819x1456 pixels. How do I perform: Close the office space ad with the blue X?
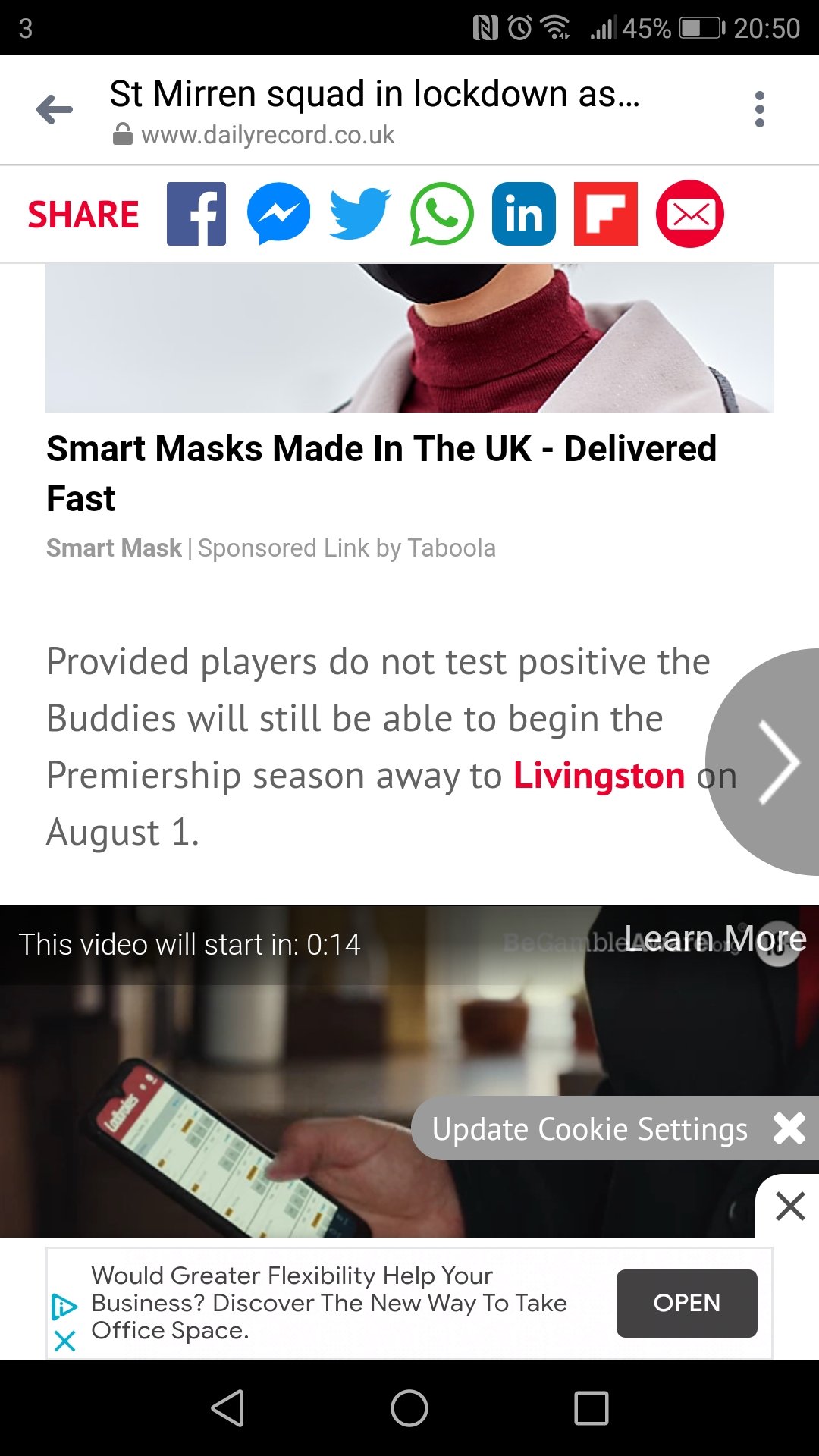click(x=65, y=1341)
